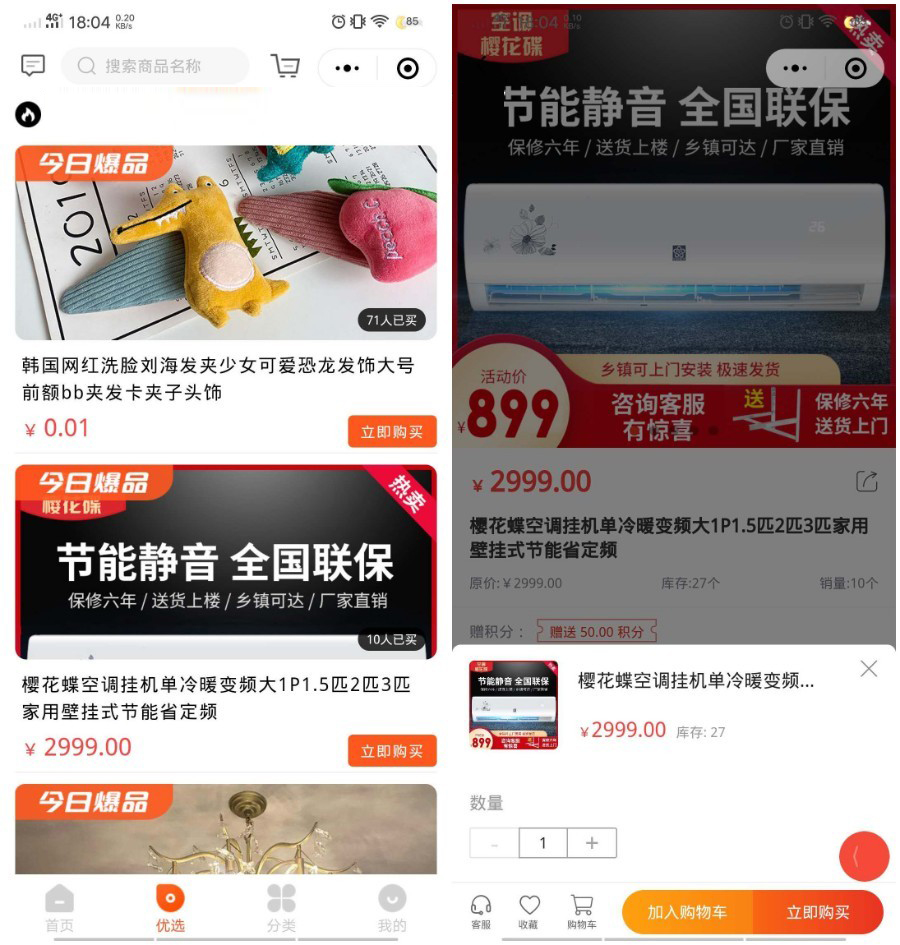Decrease quantity with the minus button
Screen dimensions: 900x945
(495, 843)
